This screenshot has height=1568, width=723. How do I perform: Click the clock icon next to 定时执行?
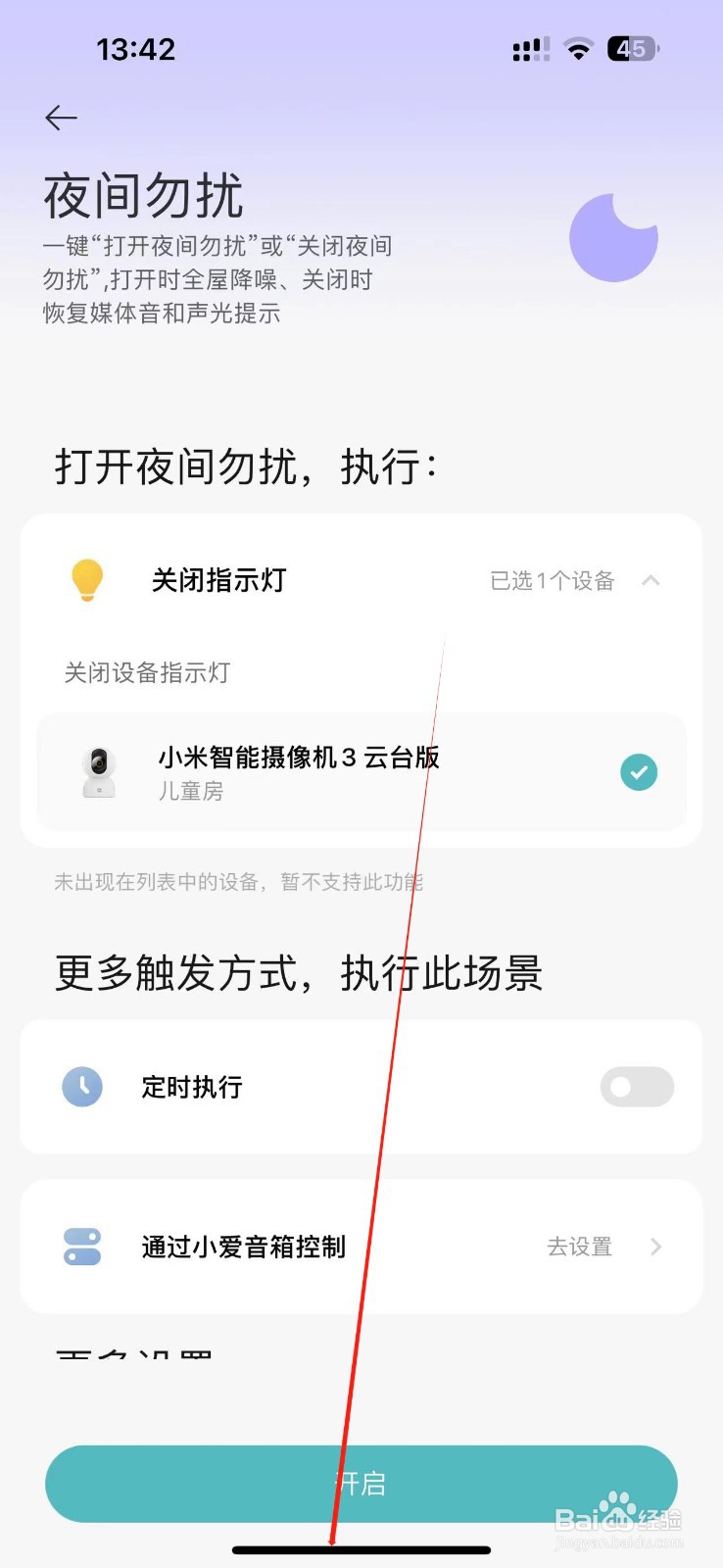(82, 1087)
